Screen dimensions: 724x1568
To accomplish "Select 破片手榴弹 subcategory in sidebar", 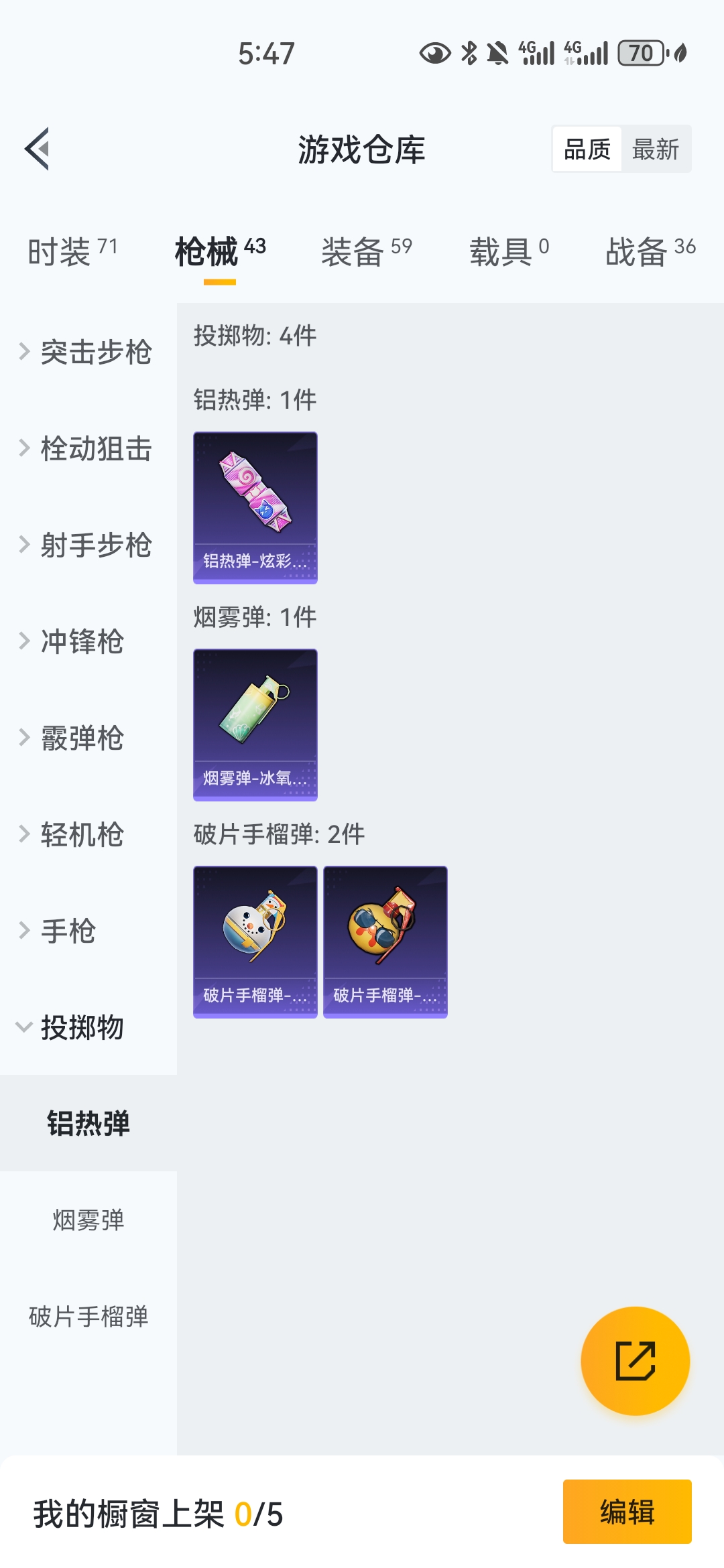I will (88, 1317).
